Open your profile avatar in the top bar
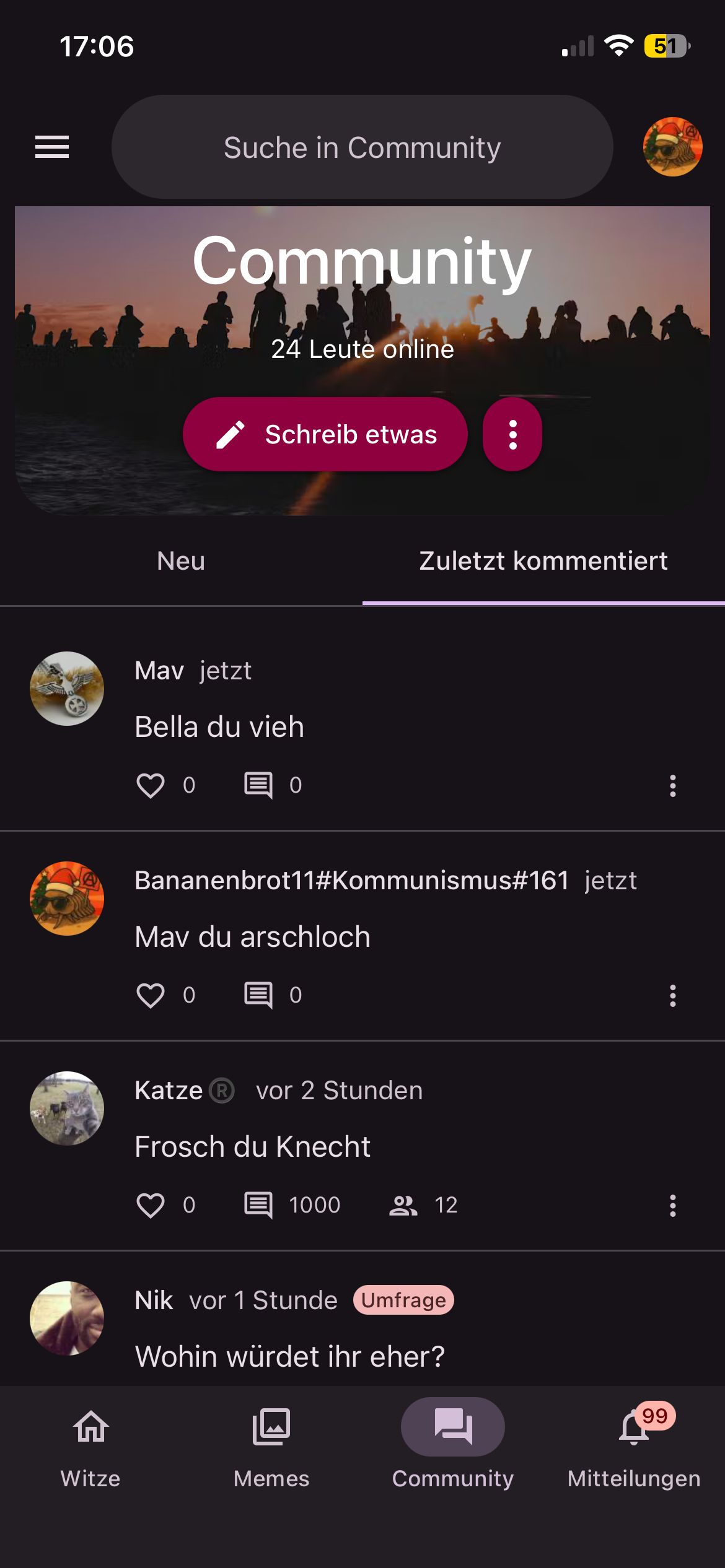This screenshot has height=1568, width=725. tap(672, 147)
